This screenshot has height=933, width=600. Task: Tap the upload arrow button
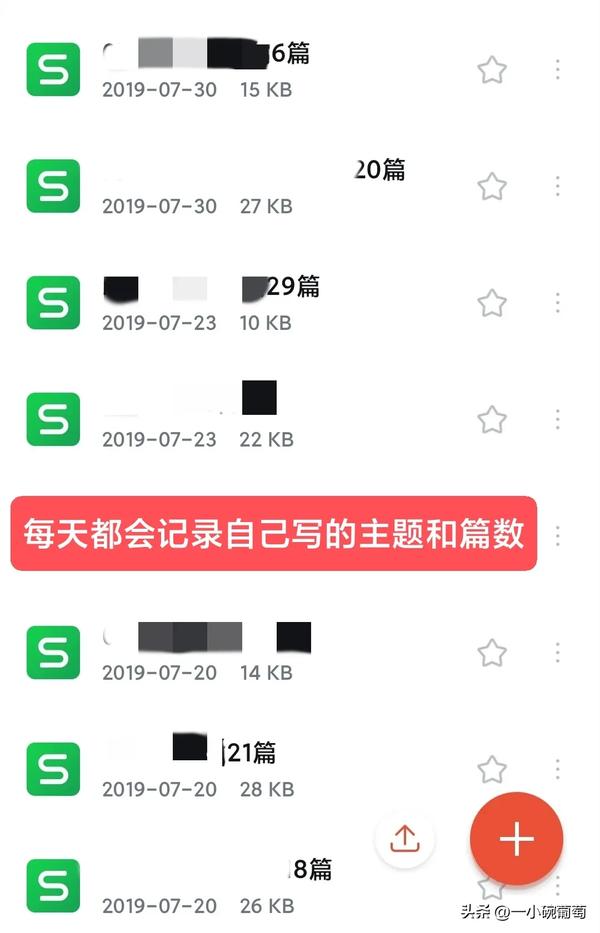pos(404,839)
